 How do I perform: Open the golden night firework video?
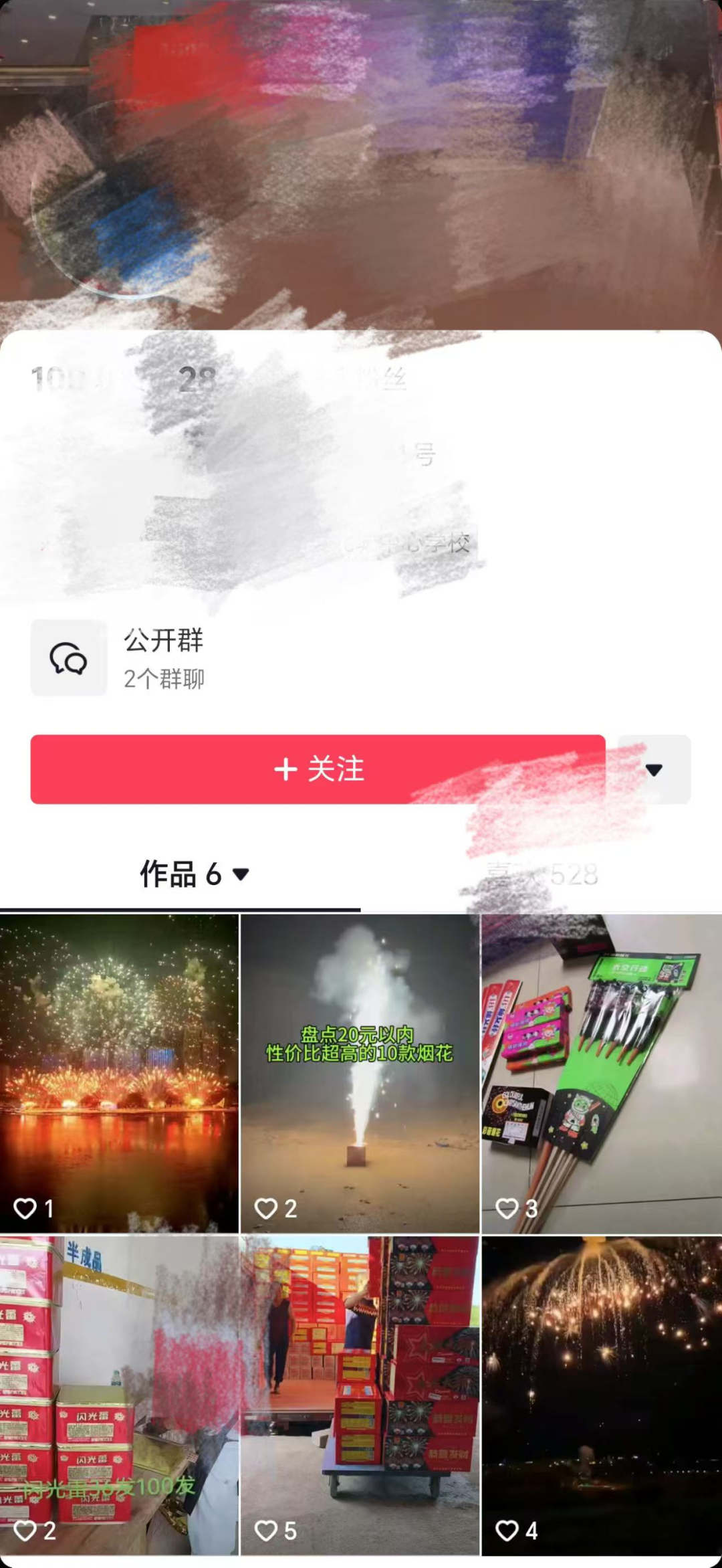[x=602, y=1394]
